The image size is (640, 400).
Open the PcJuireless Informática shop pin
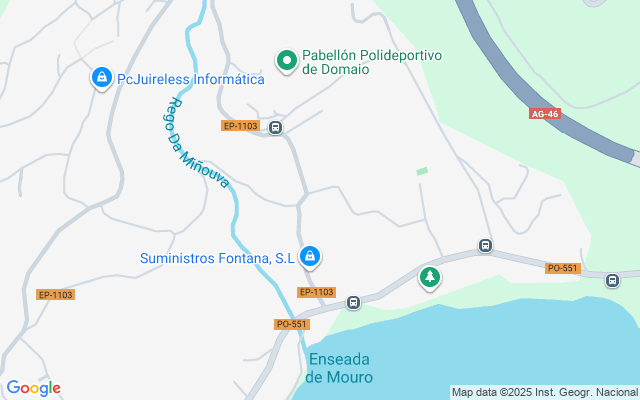[101, 77]
